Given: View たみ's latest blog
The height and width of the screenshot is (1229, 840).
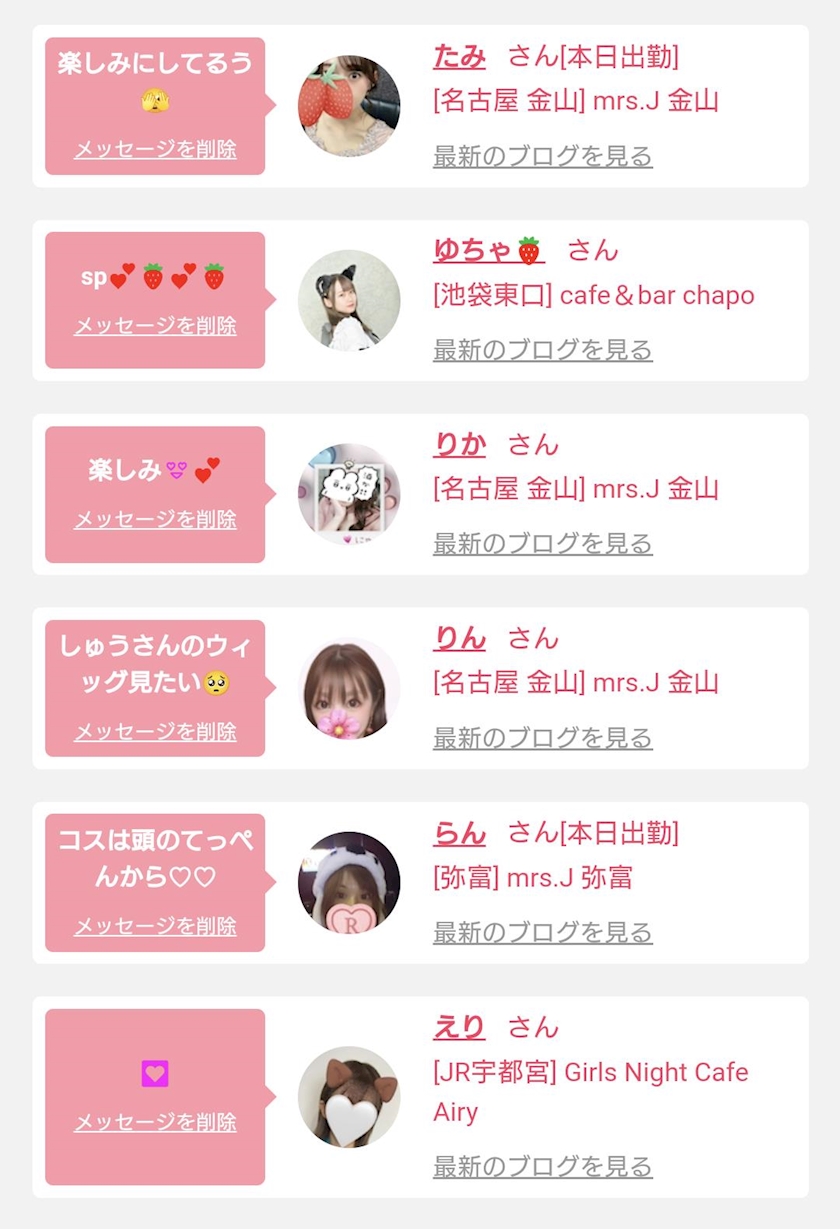Looking at the screenshot, I should 543,156.
